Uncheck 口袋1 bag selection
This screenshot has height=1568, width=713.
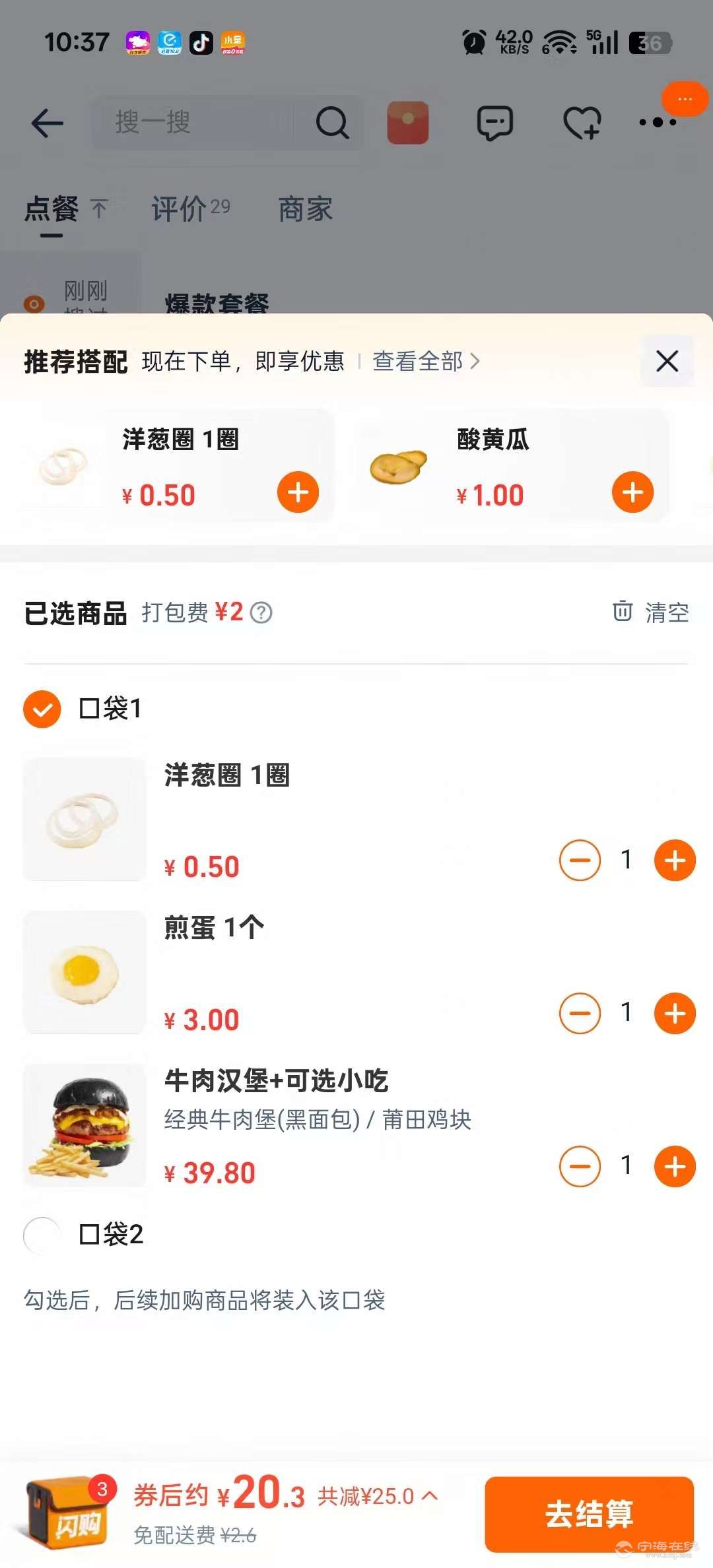(42, 709)
